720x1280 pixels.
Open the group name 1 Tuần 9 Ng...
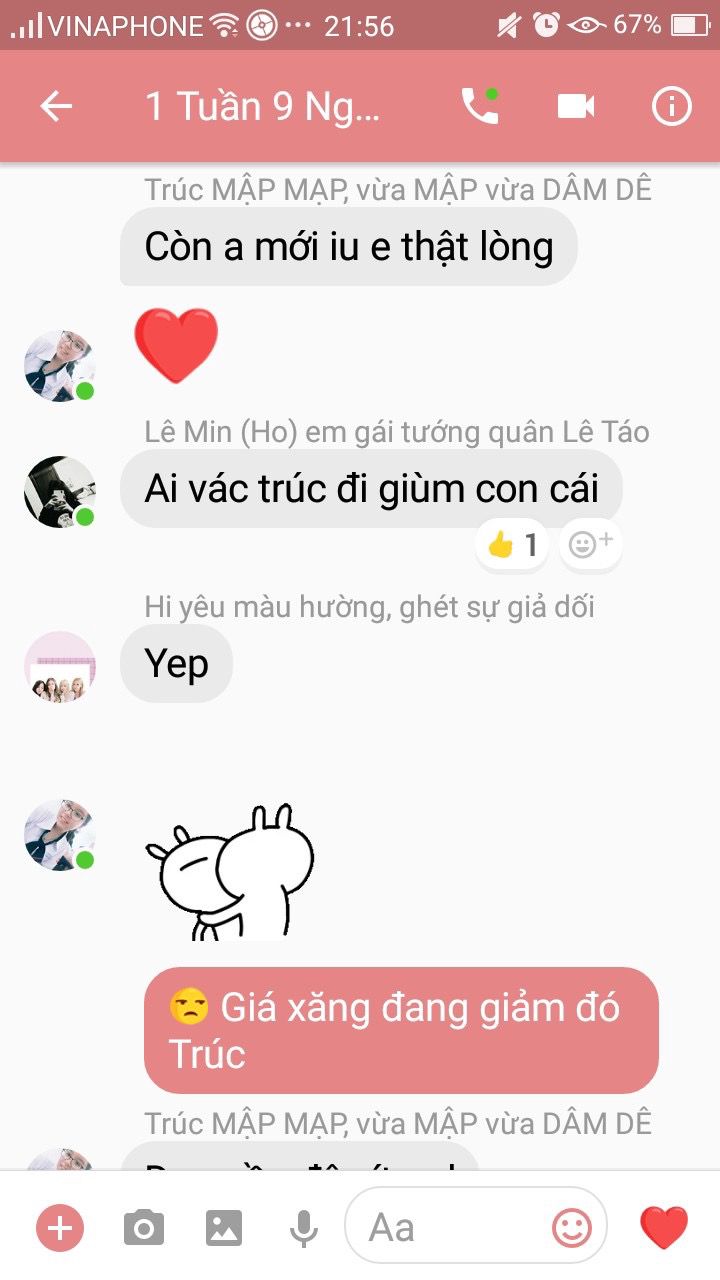[x=263, y=106]
